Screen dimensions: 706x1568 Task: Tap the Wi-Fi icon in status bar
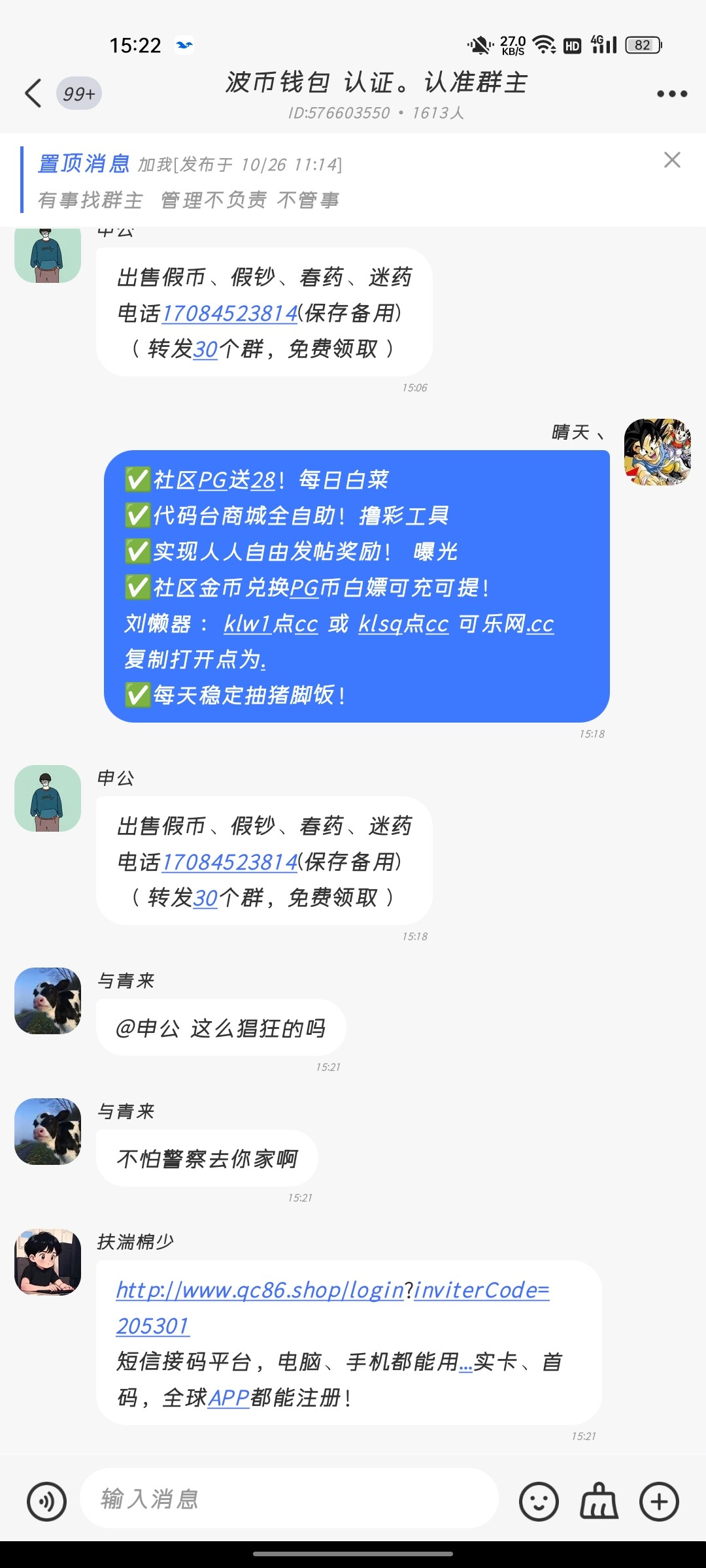543,44
